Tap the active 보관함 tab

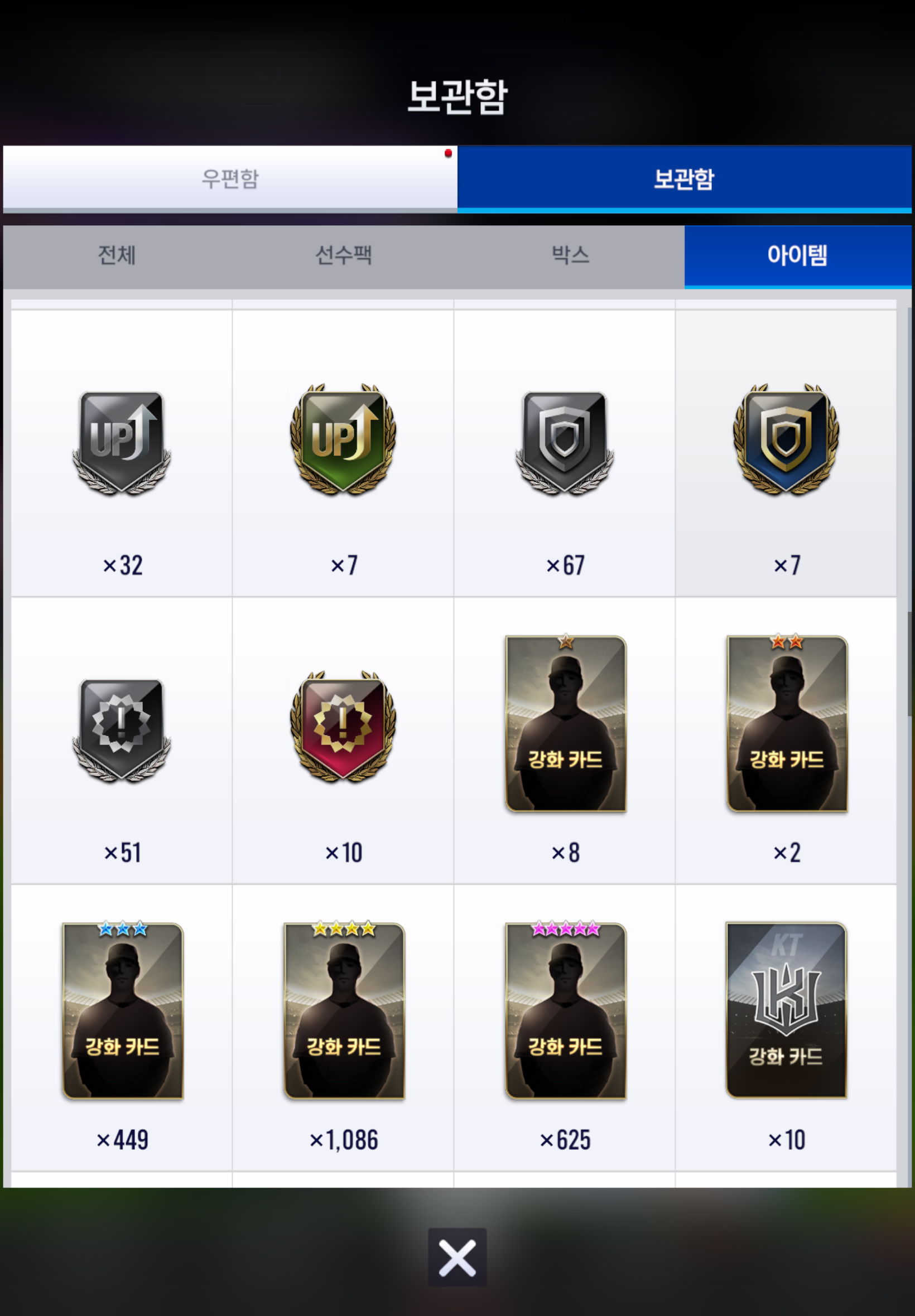[684, 178]
